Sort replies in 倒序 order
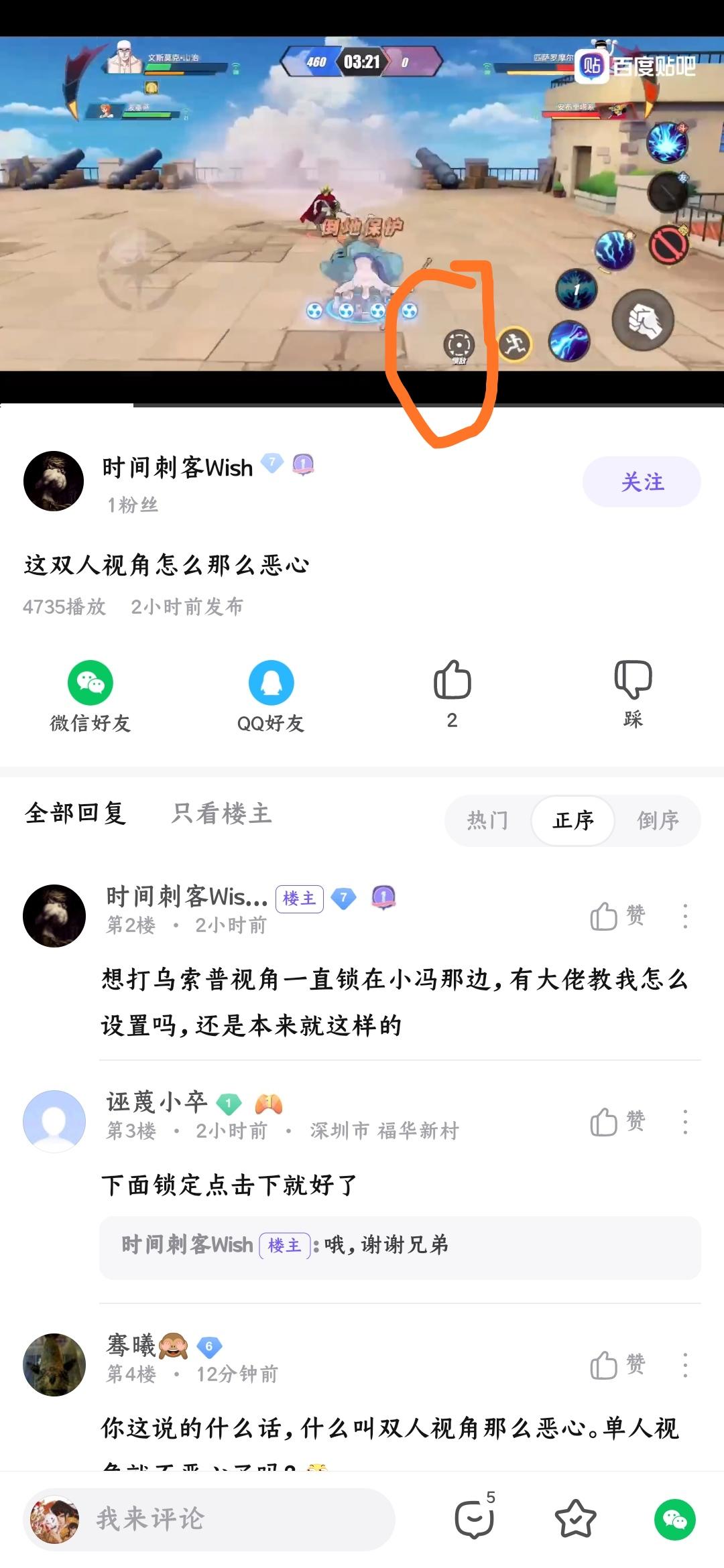Viewport: 724px width, 1568px height. 658,820
